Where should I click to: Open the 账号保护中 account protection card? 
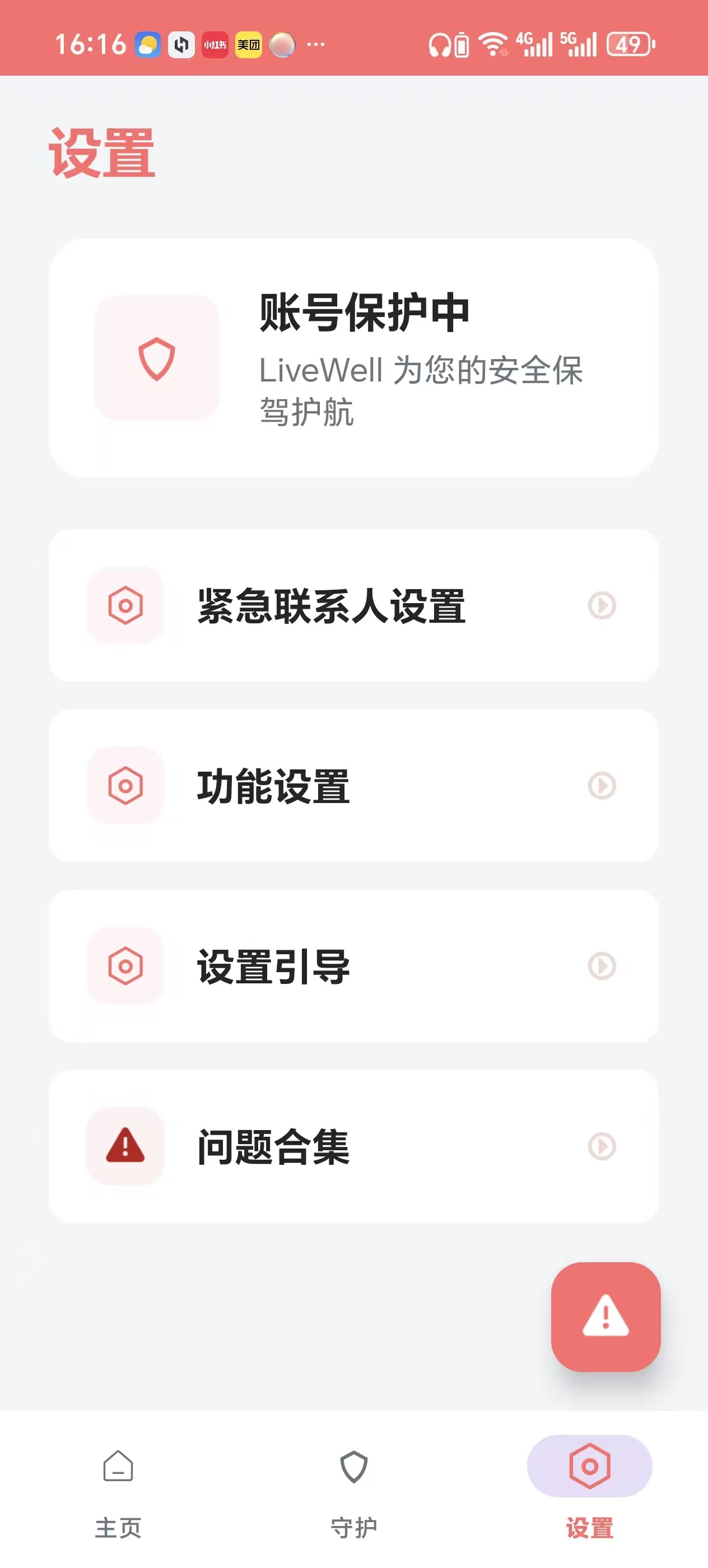tap(353, 358)
